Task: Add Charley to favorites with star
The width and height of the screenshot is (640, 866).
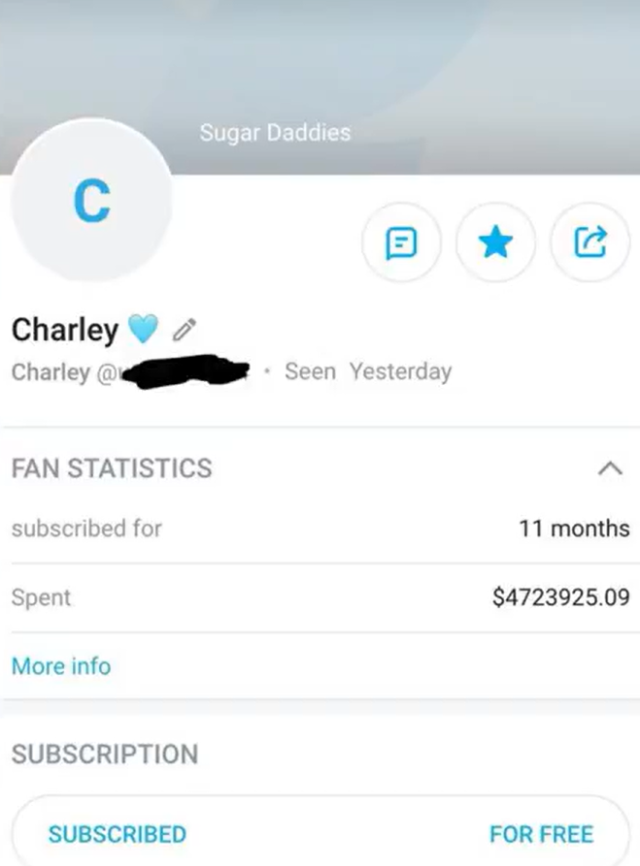Action: click(496, 242)
